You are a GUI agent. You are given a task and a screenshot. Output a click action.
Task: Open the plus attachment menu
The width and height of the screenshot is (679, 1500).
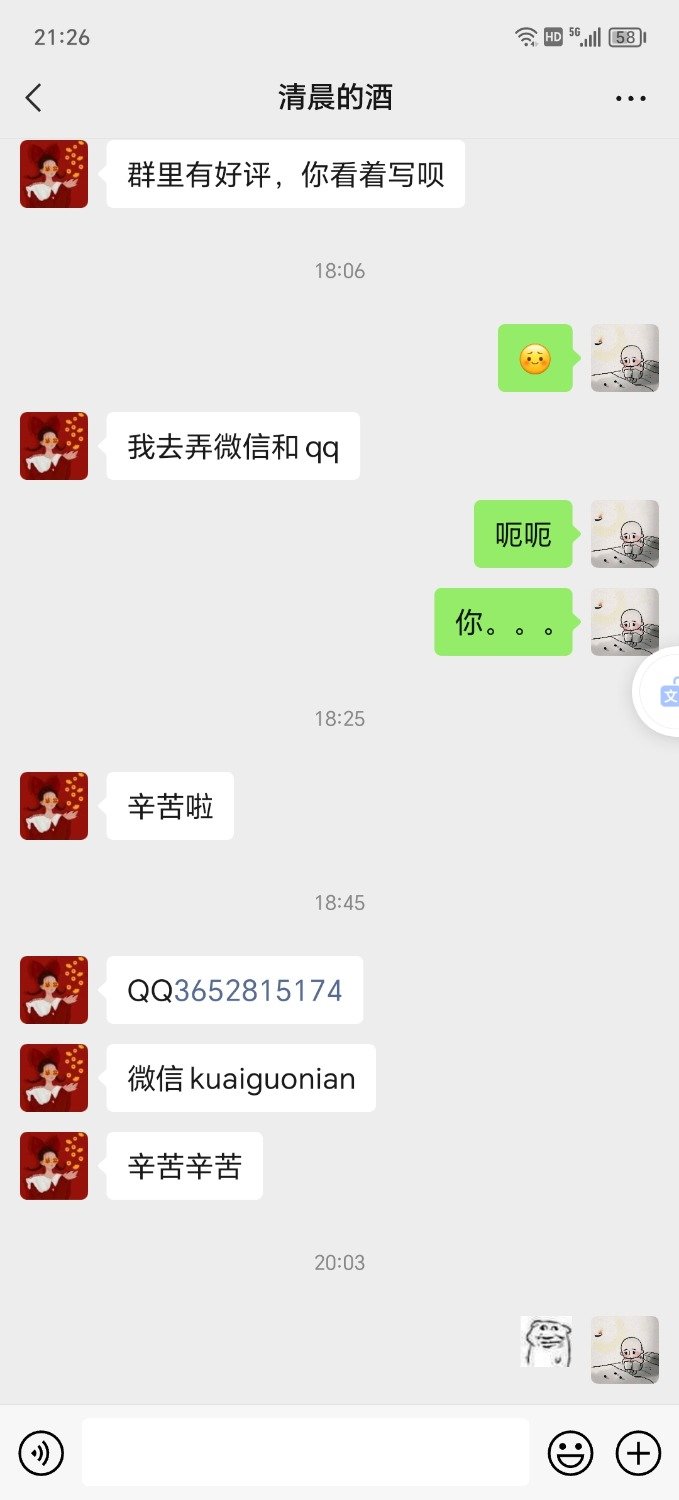pos(638,1452)
